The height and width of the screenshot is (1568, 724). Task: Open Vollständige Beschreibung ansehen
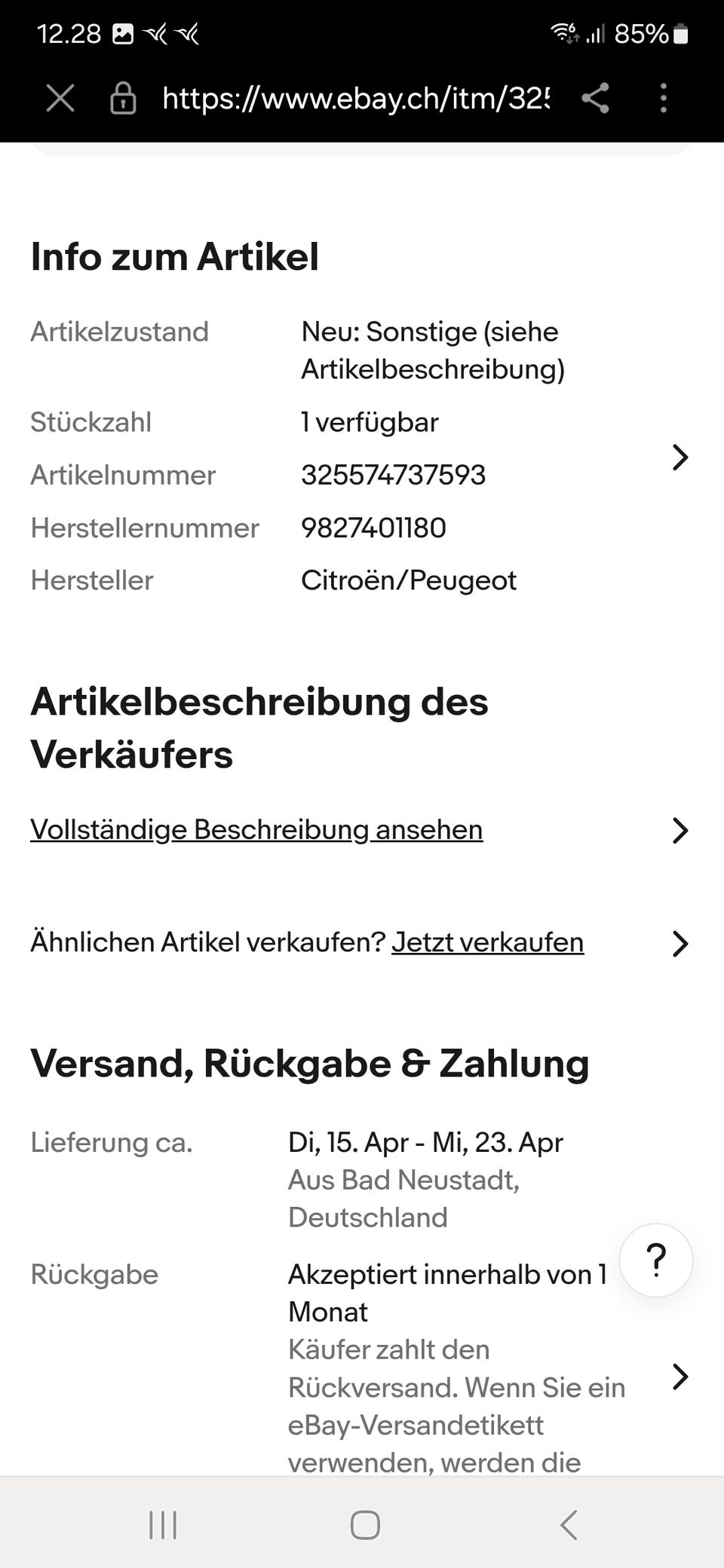click(x=256, y=829)
